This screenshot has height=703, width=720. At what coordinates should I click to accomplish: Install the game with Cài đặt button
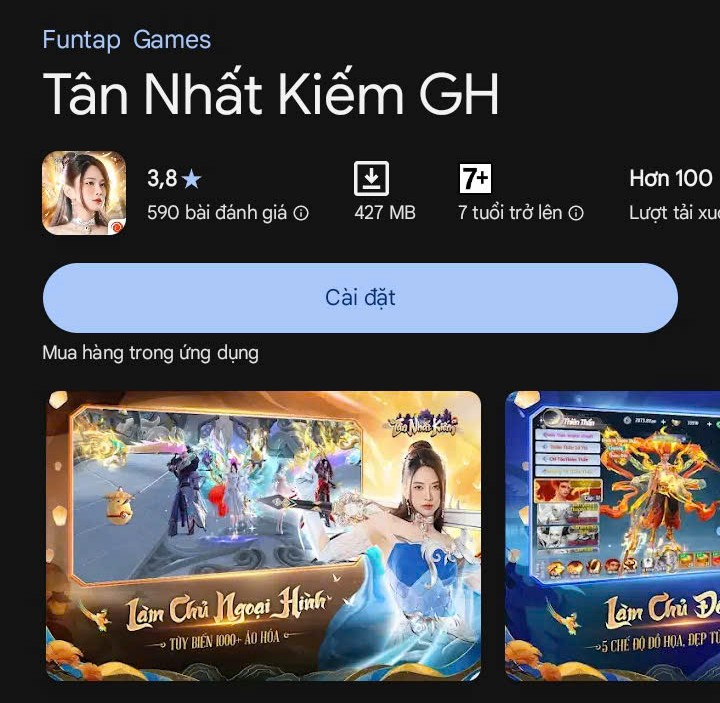pos(360,298)
